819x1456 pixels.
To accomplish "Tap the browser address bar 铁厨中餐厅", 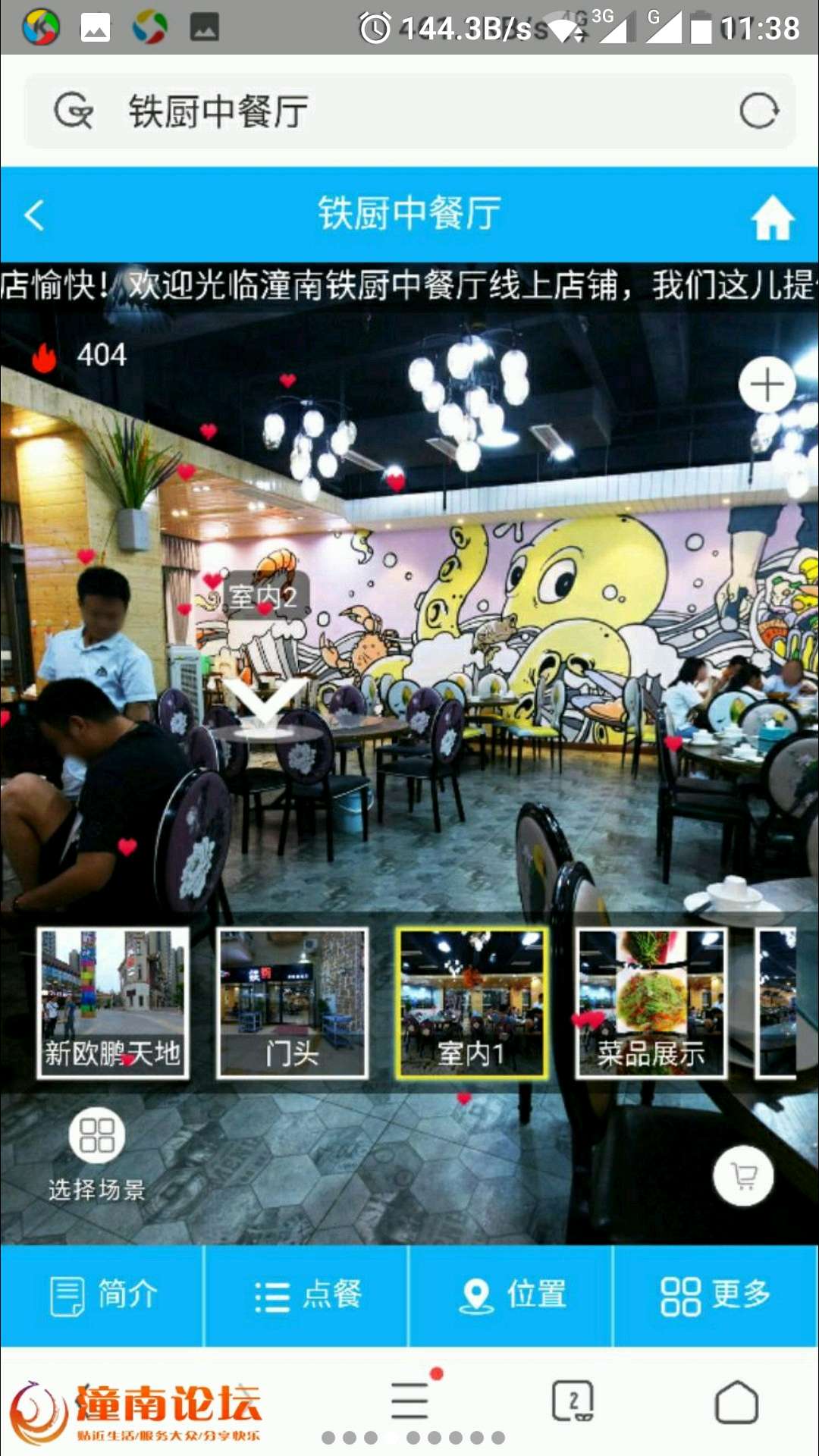I will point(409,111).
